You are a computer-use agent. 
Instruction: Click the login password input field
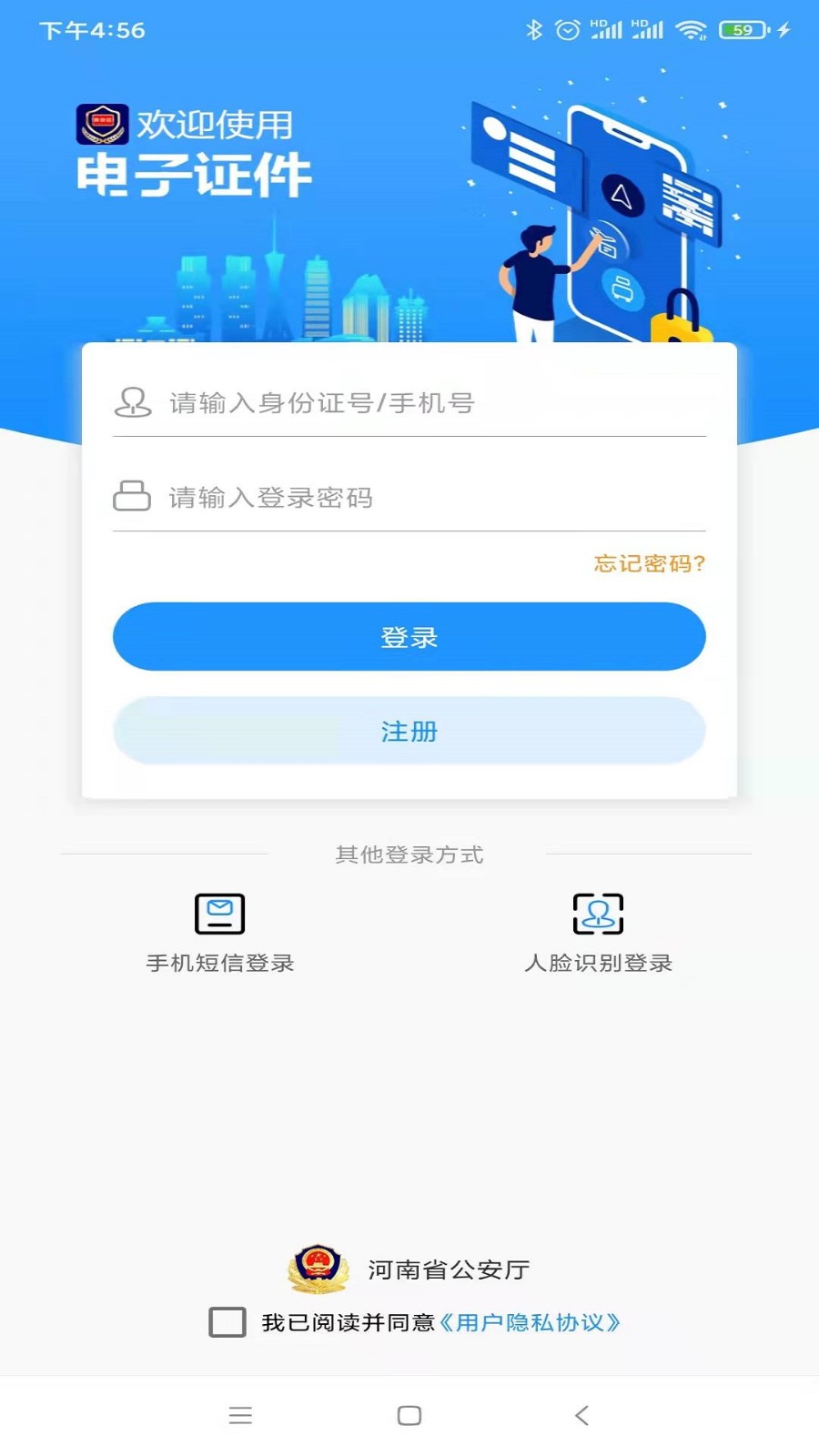tap(409, 497)
